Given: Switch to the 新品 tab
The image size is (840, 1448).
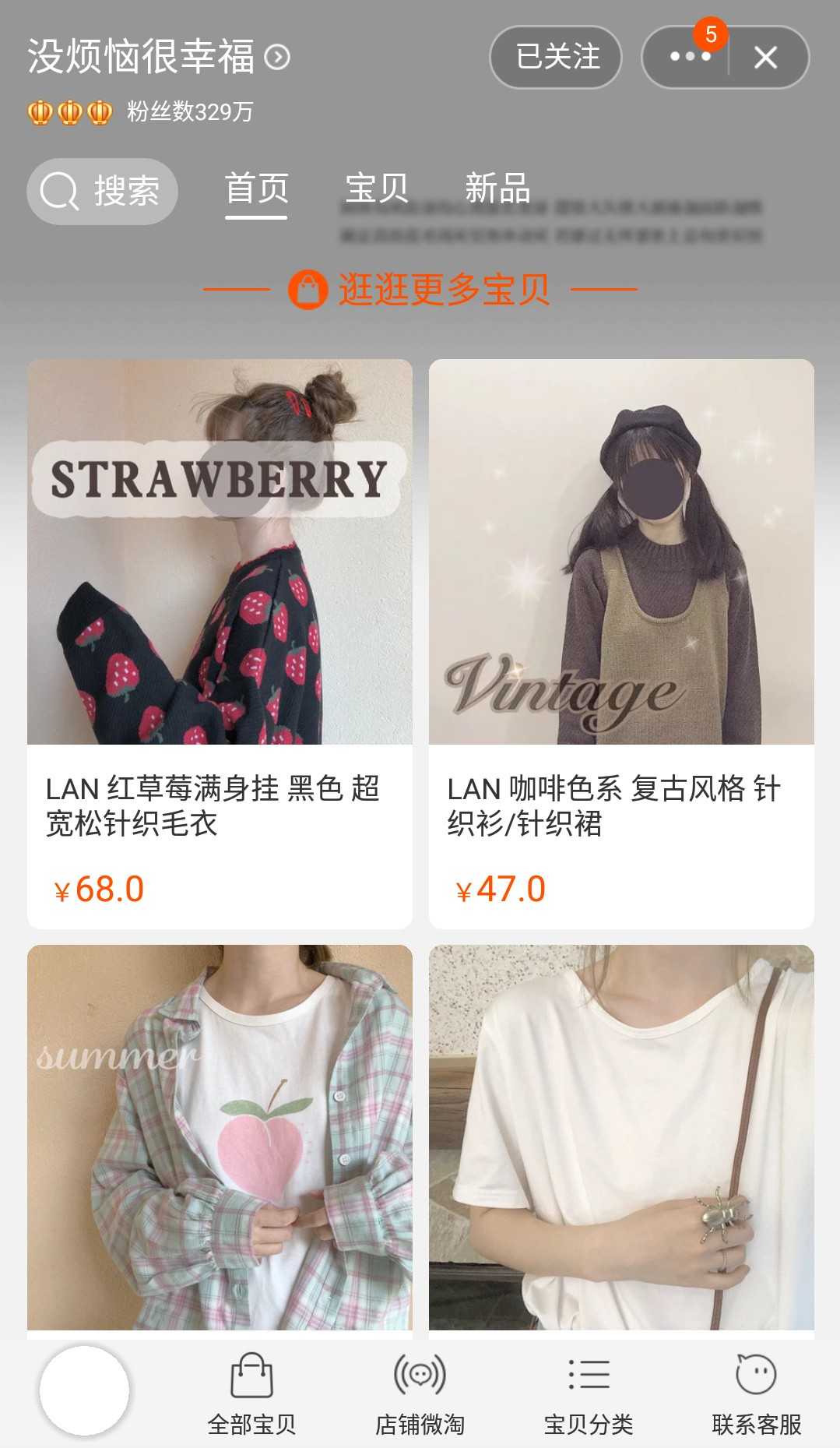Looking at the screenshot, I should coord(497,189).
